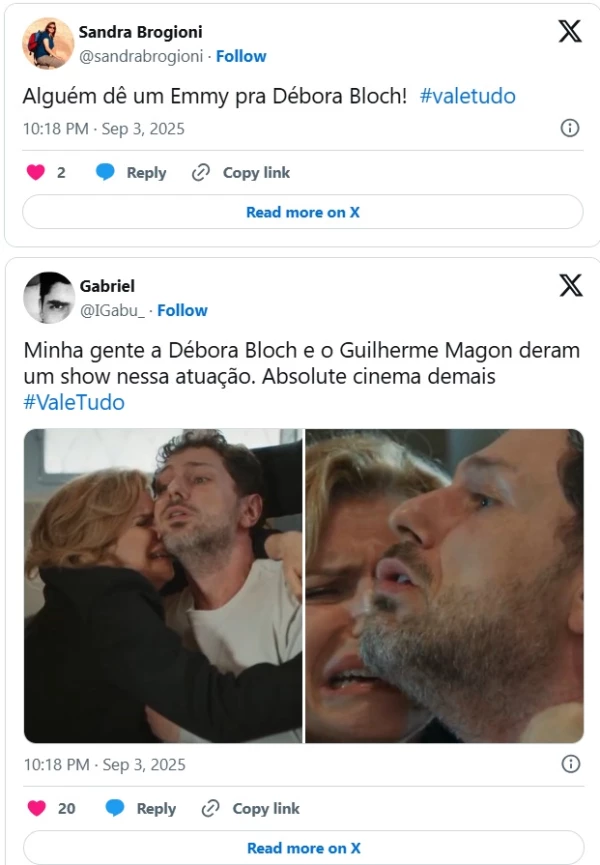Open info icon on Gabriel's tweet
600x865 pixels.
click(571, 764)
